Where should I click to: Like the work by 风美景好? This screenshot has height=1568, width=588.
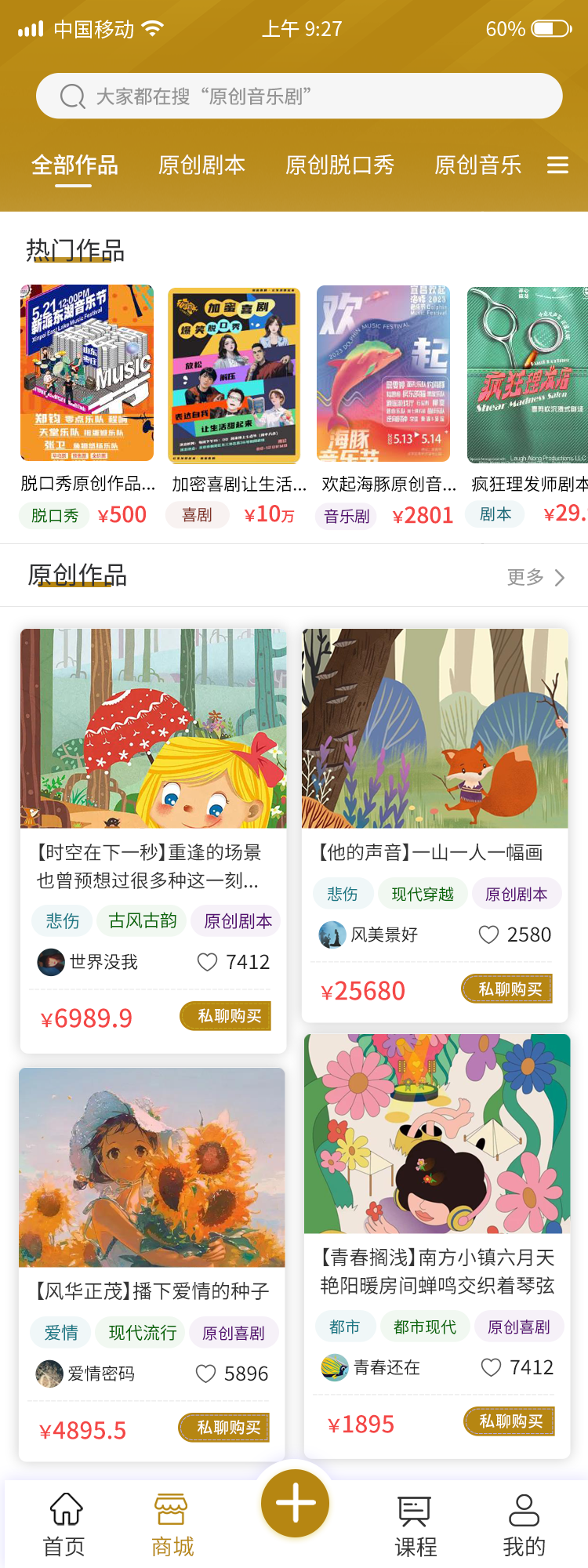[x=488, y=935]
